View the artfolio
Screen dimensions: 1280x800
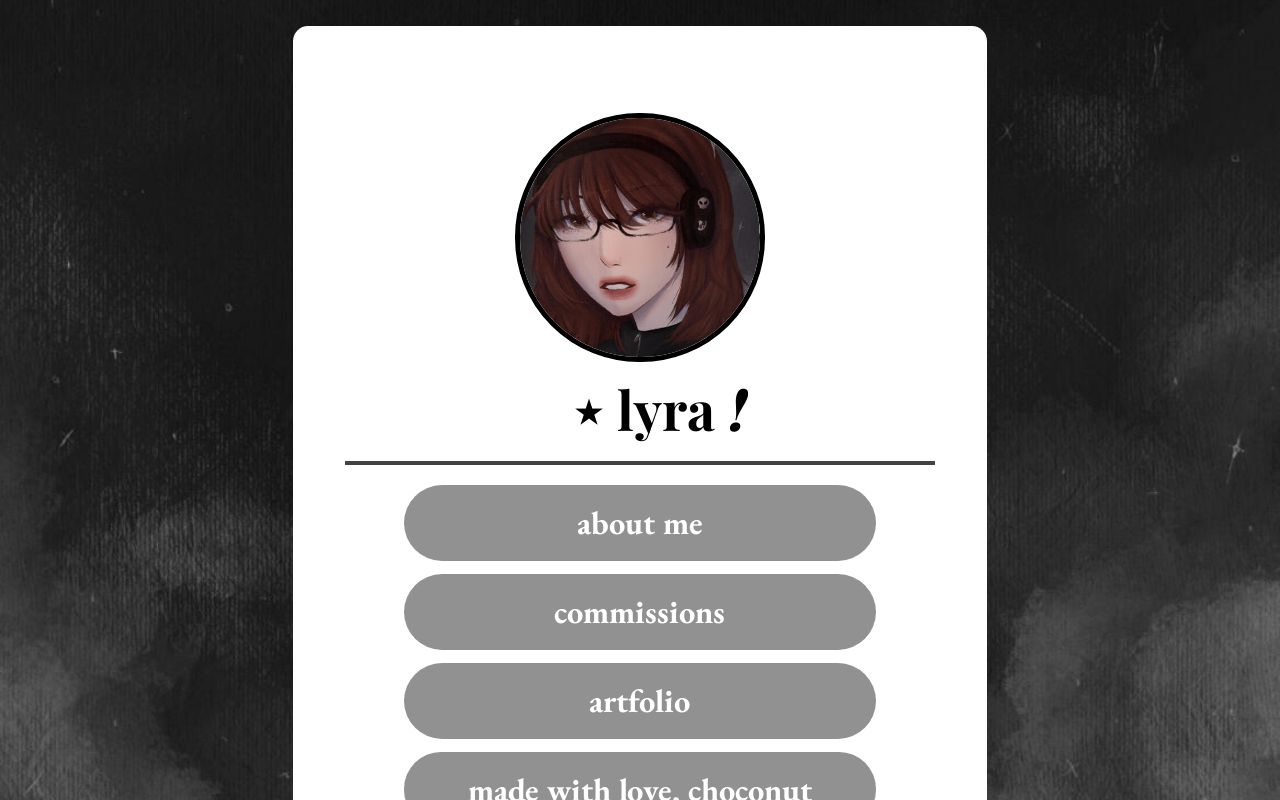click(639, 701)
